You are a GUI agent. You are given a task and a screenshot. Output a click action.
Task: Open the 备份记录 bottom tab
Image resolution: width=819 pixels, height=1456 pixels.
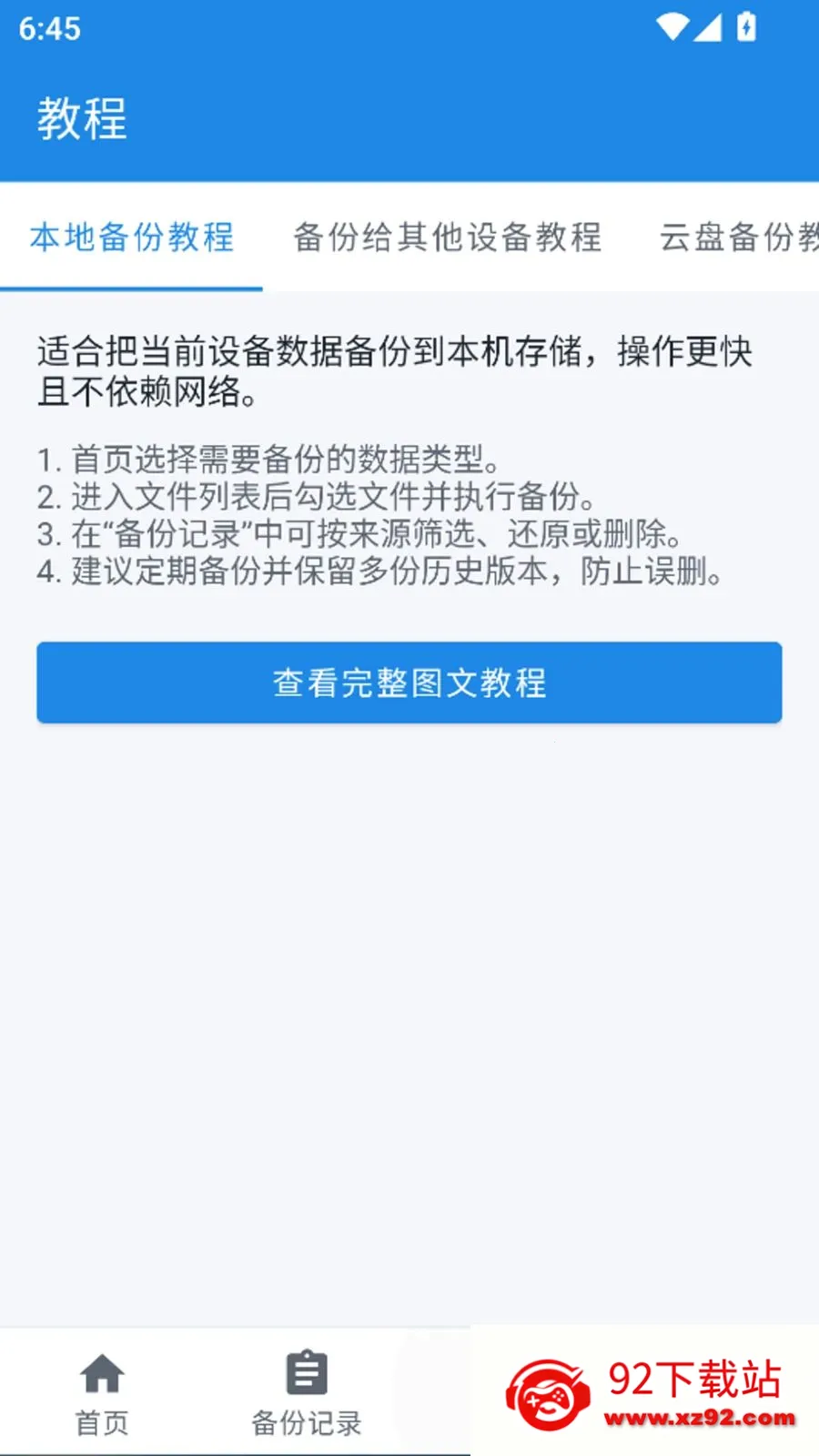tap(307, 1392)
